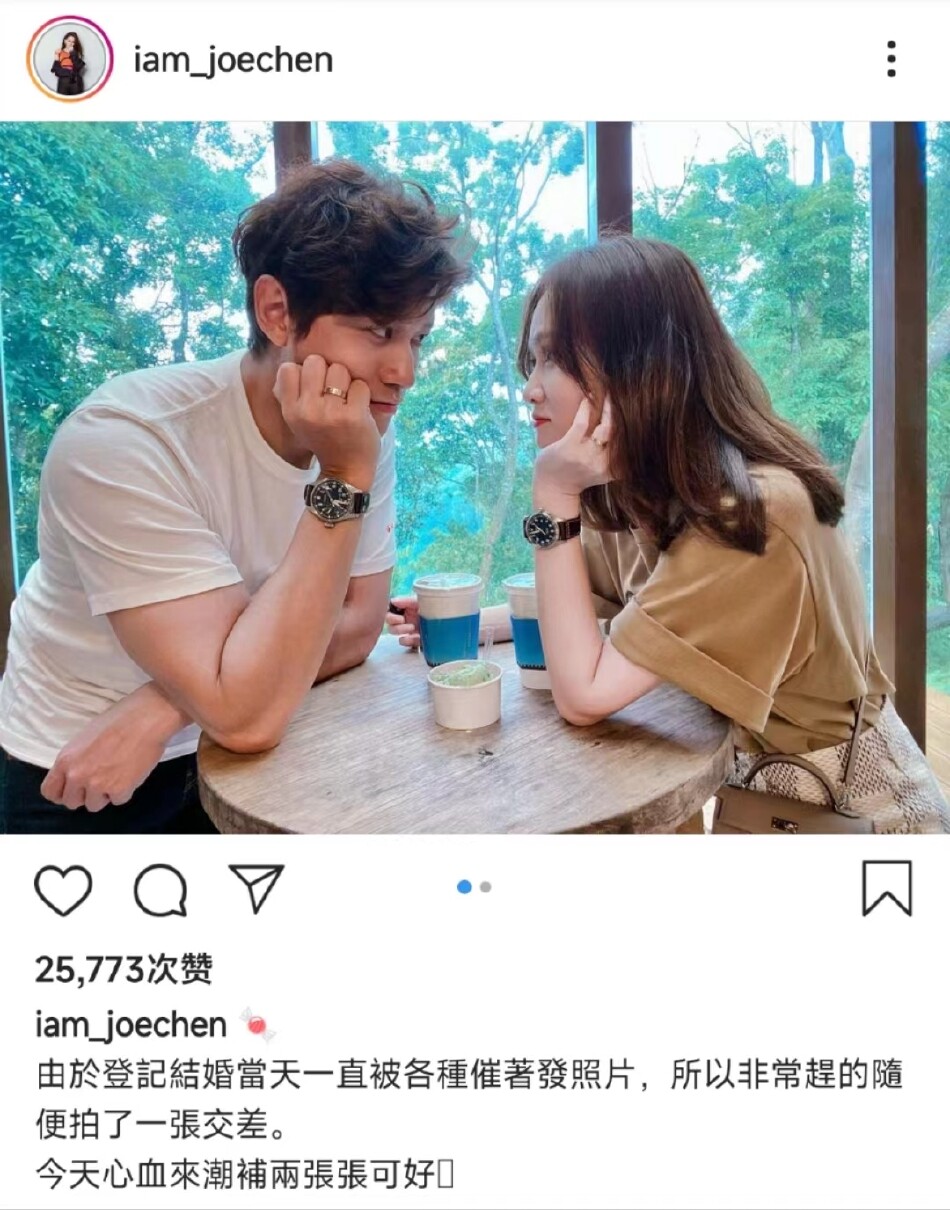Open the post overflow menu

point(890,59)
